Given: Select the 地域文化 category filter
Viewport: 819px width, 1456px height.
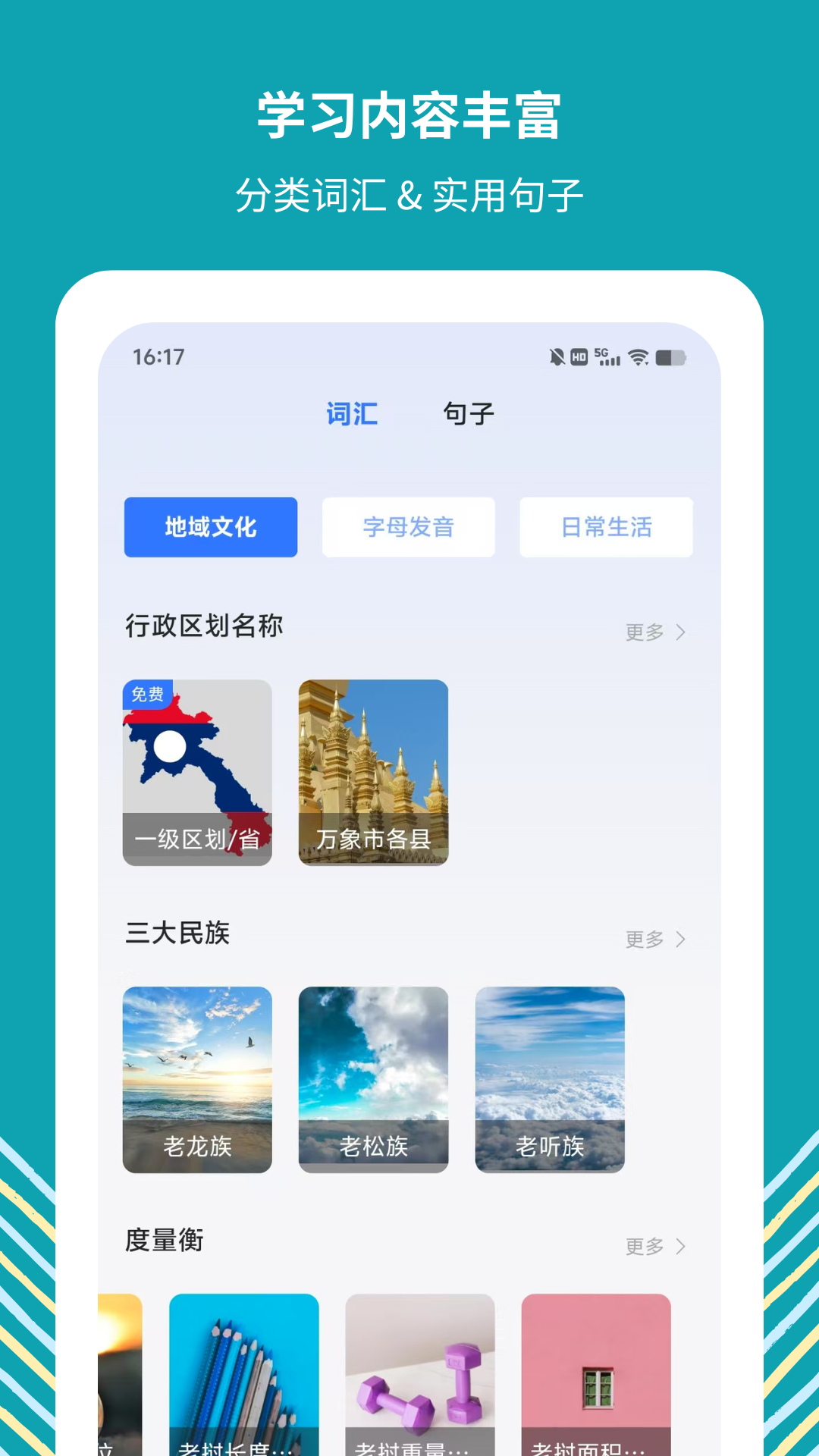Looking at the screenshot, I should [211, 527].
